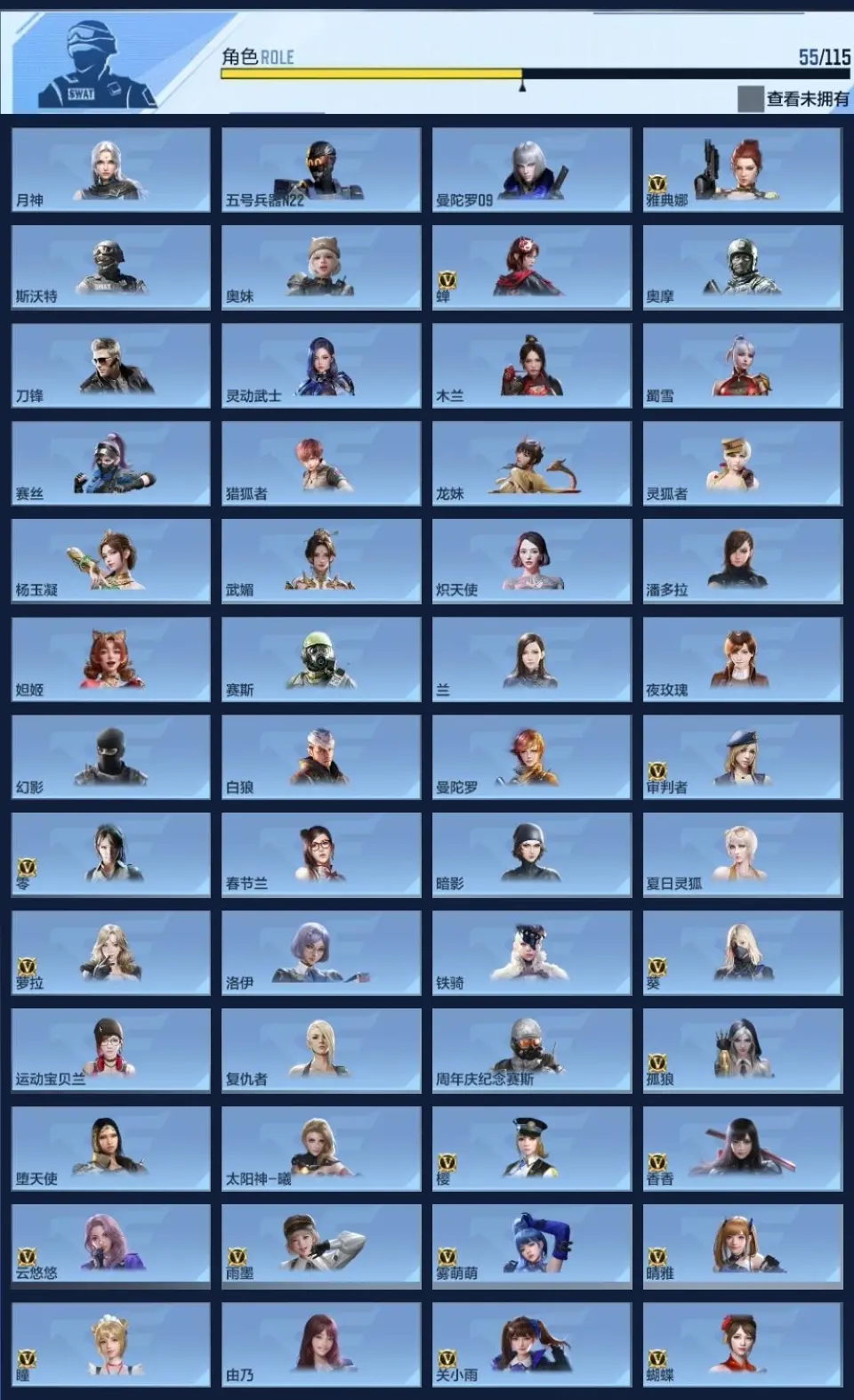854x1400 pixels.
Task: View the 杨玉凝 character card
Action: coord(111,562)
